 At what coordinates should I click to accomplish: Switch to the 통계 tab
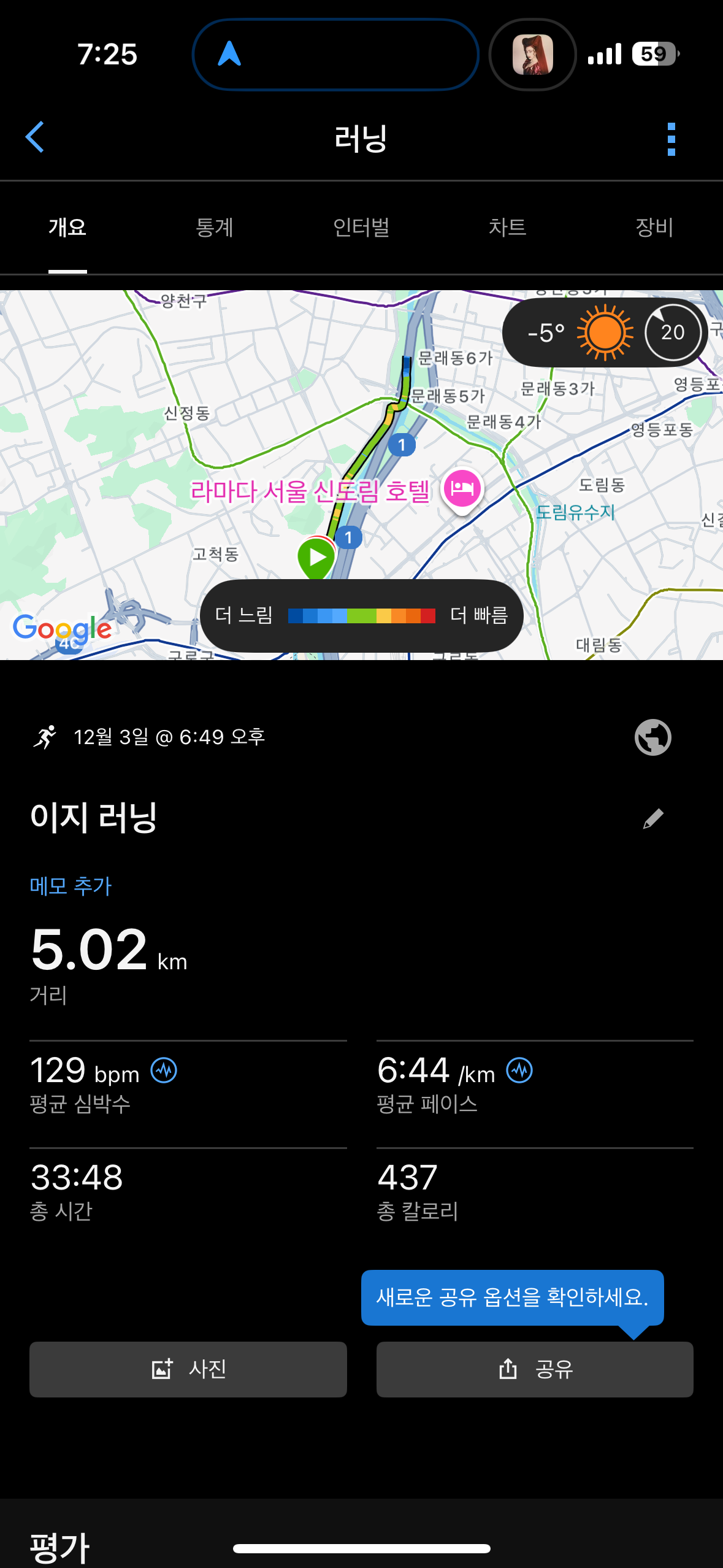tap(215, 228)
